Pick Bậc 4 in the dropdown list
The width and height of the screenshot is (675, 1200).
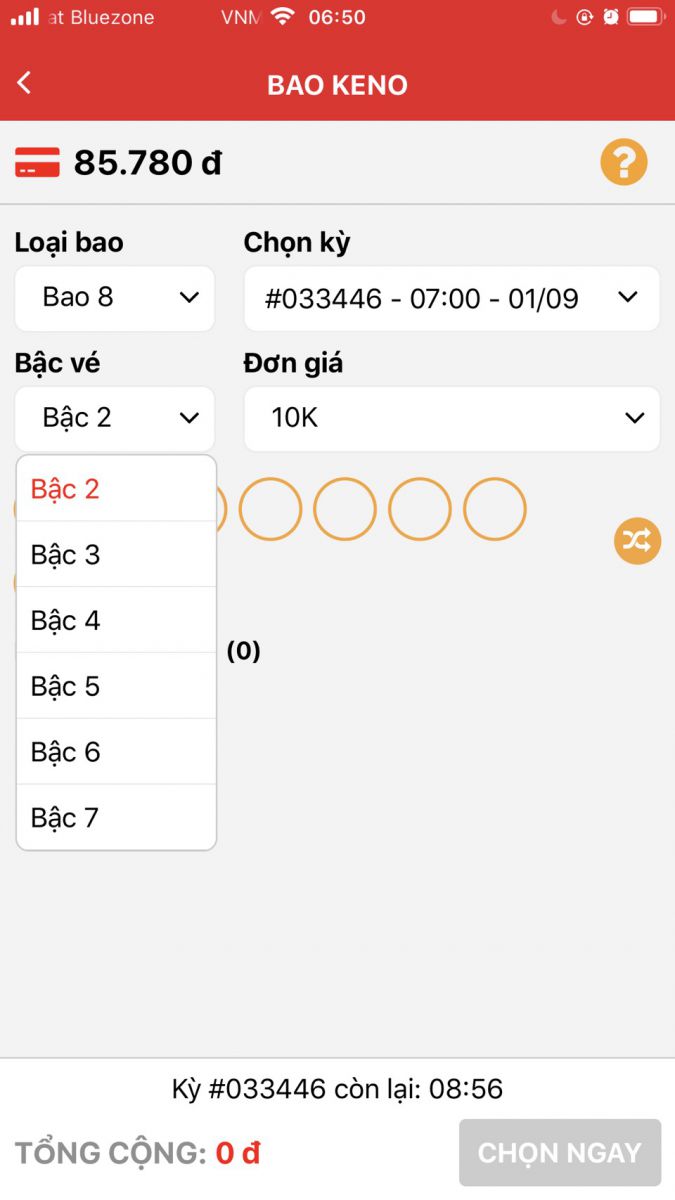click(116, 620)
